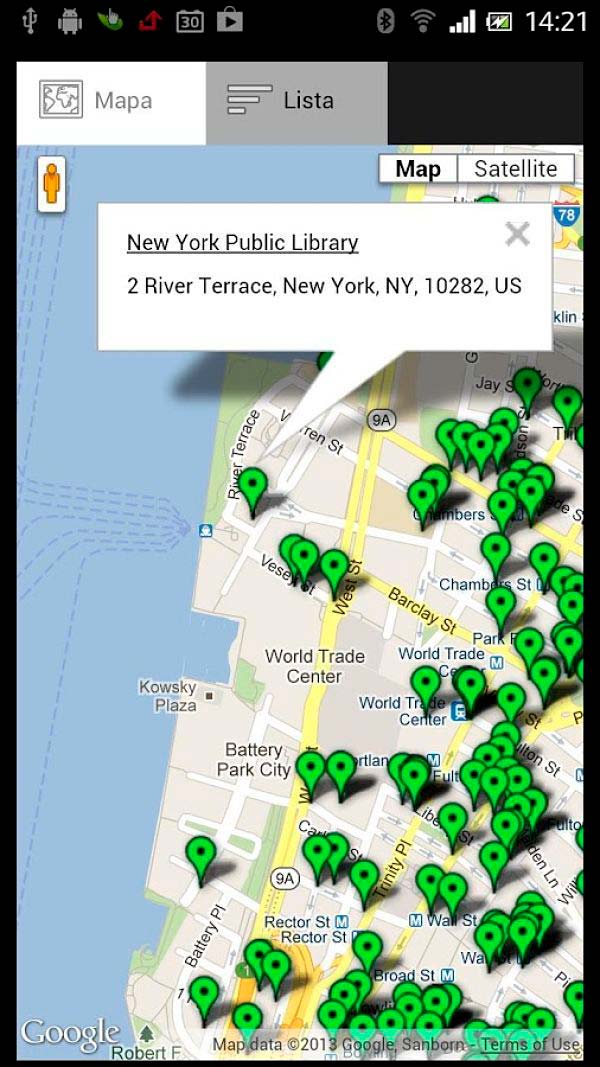Switch map to Satellite view
Image resolution: width=600 pixels, height=1067 pixels.
[515, 169]
